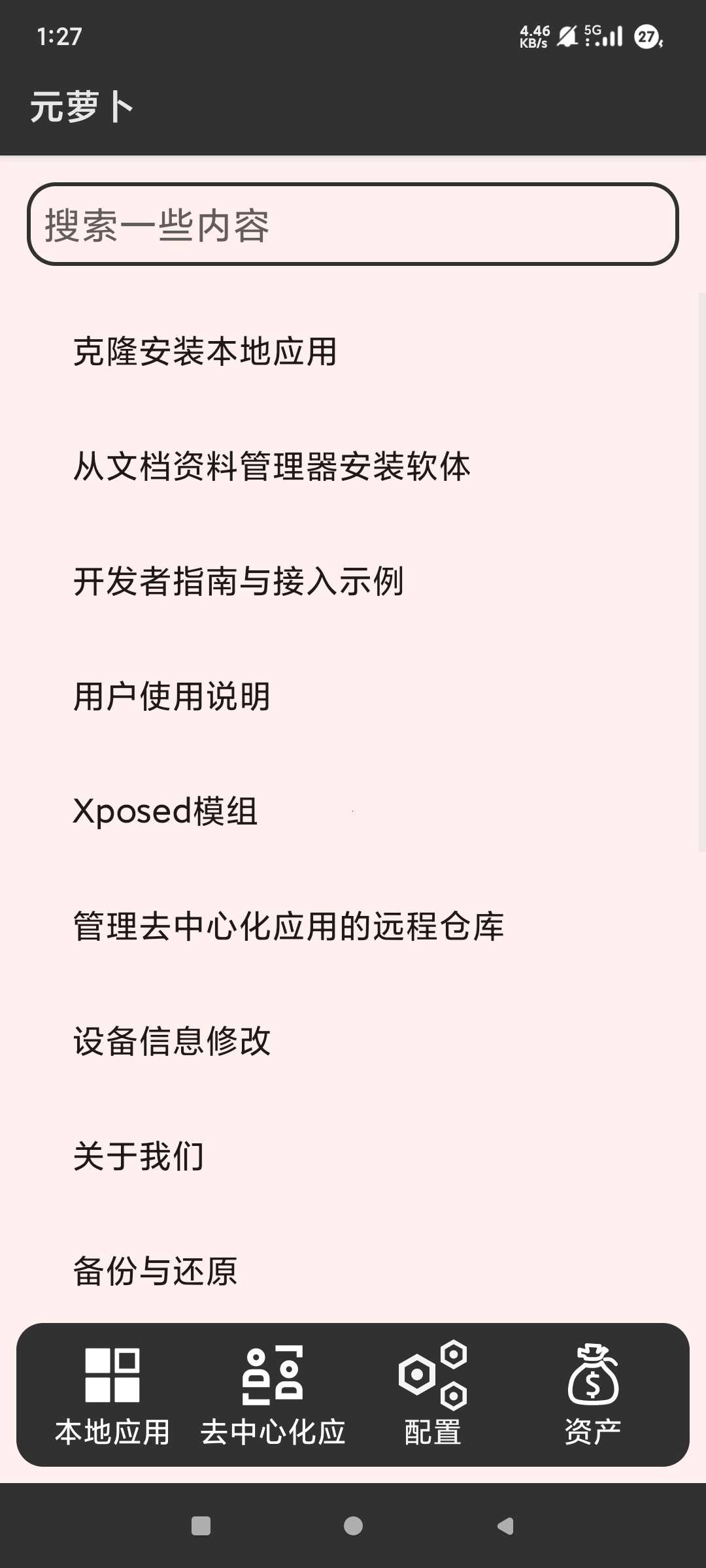Open 管理去中心化应用的远程仓库
The height and width of the screenshot is (1568, 706).
tap(353, 926)
